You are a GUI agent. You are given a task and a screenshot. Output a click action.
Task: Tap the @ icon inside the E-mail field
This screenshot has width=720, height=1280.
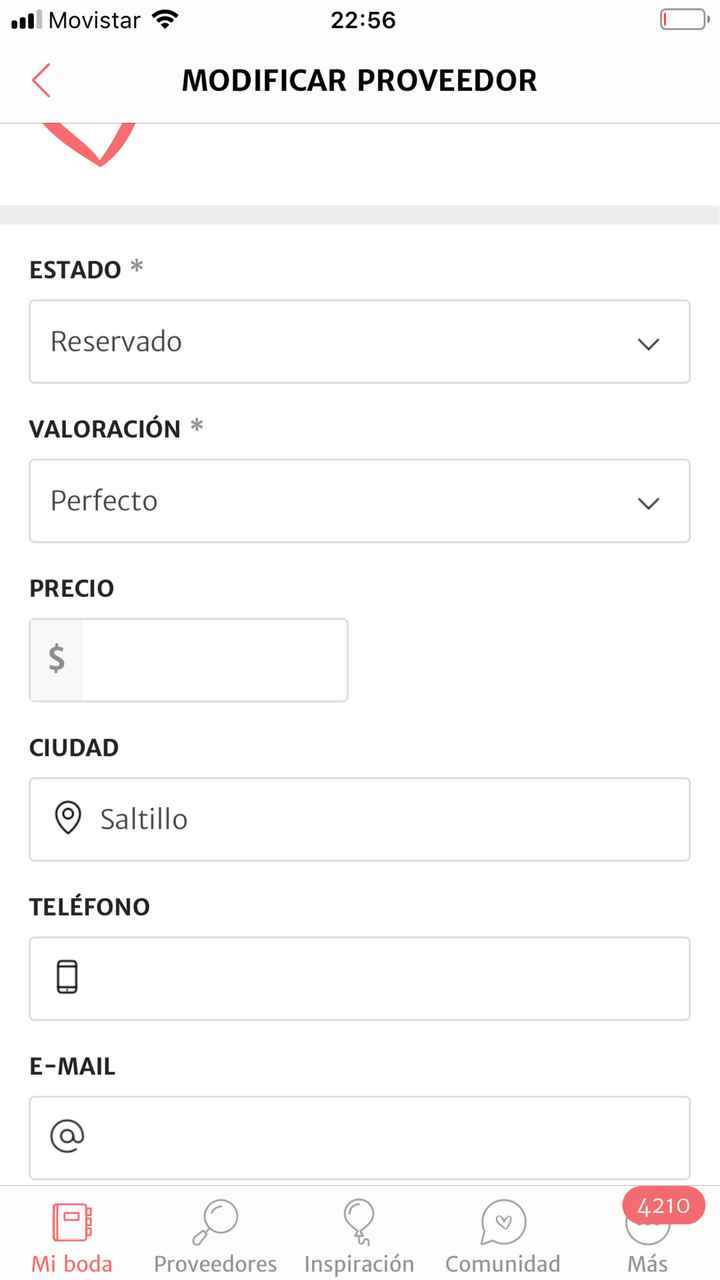[65, 1137]
